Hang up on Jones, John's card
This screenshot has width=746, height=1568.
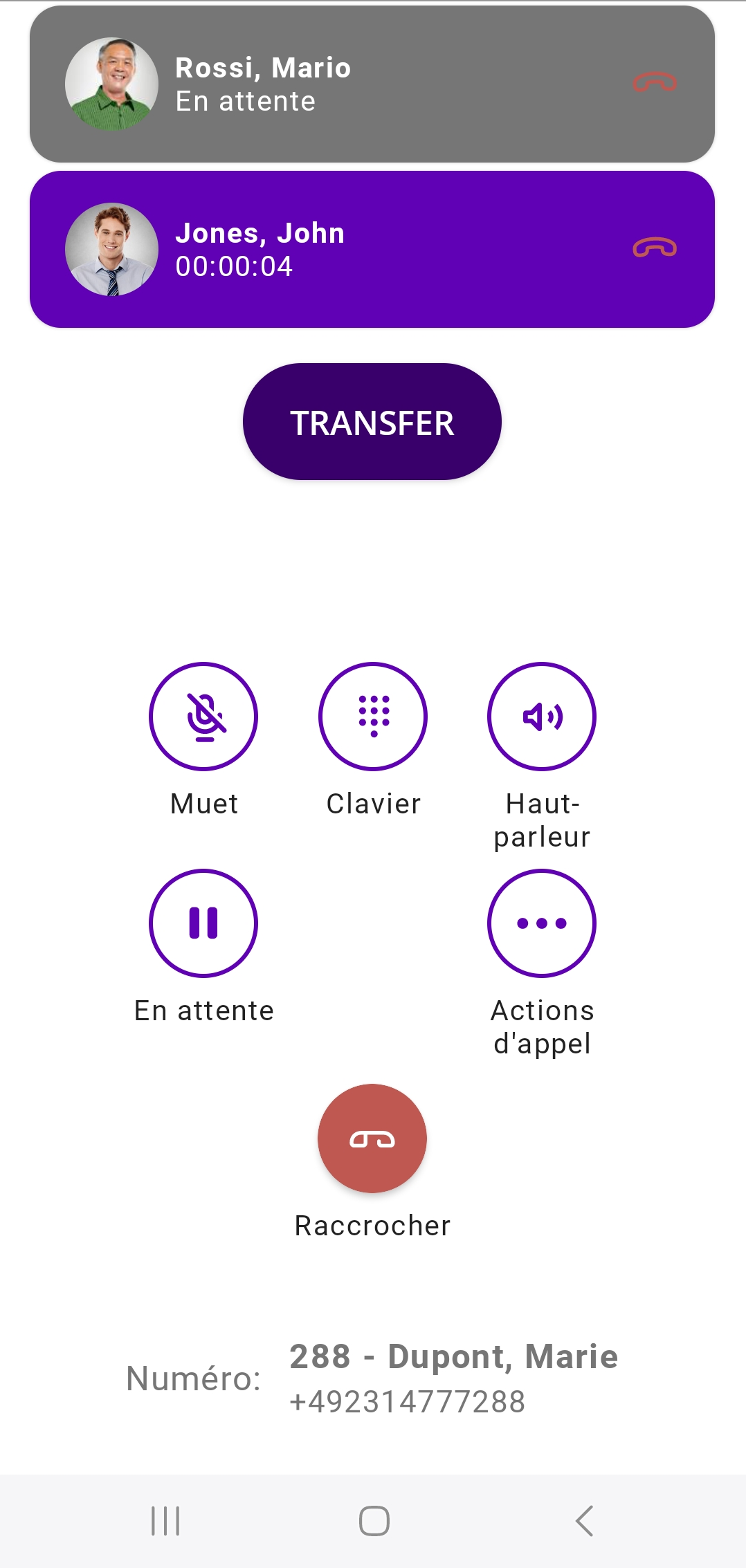point(654,248)
